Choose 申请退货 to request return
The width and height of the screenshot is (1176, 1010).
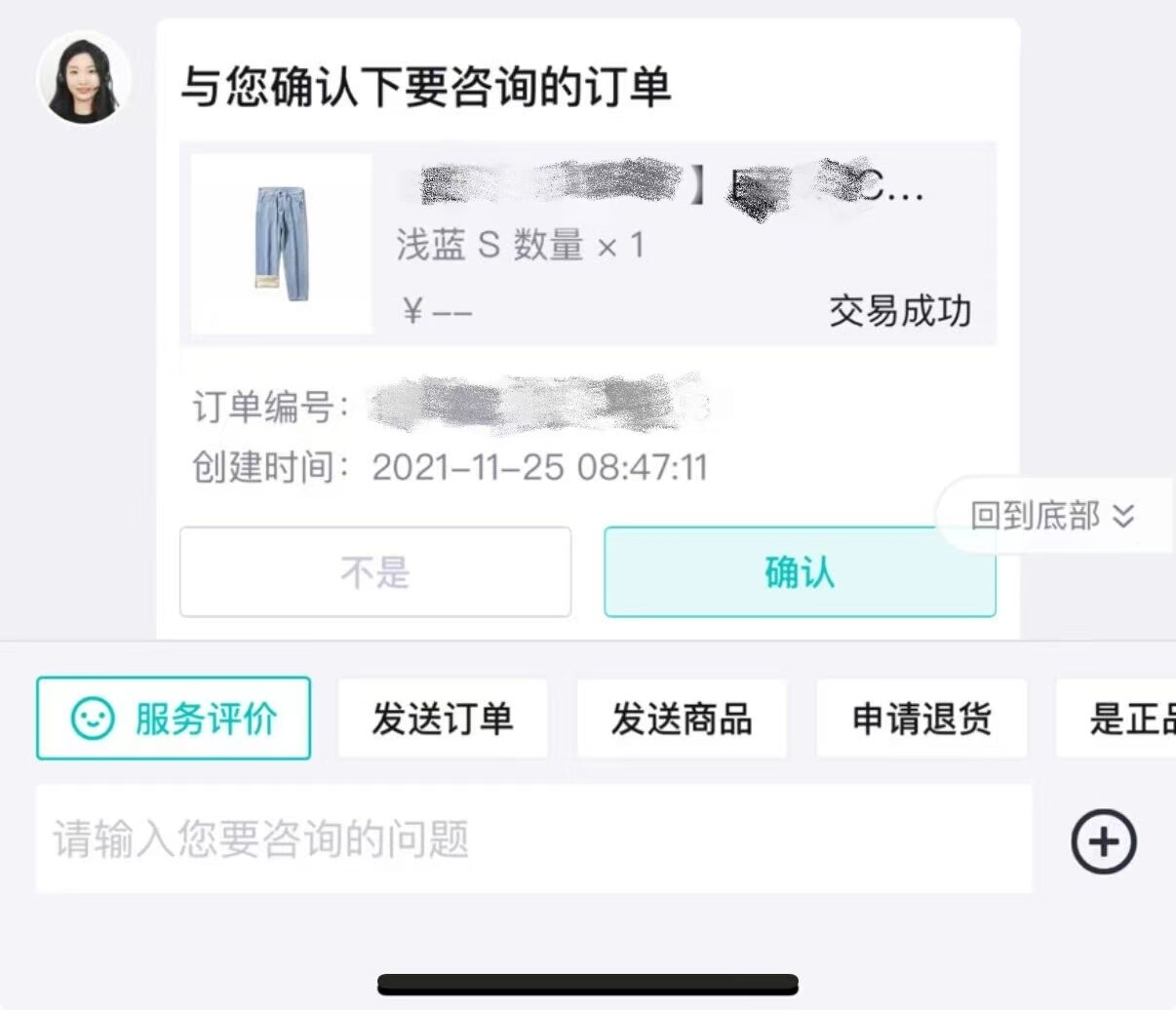tap(921, 719)
